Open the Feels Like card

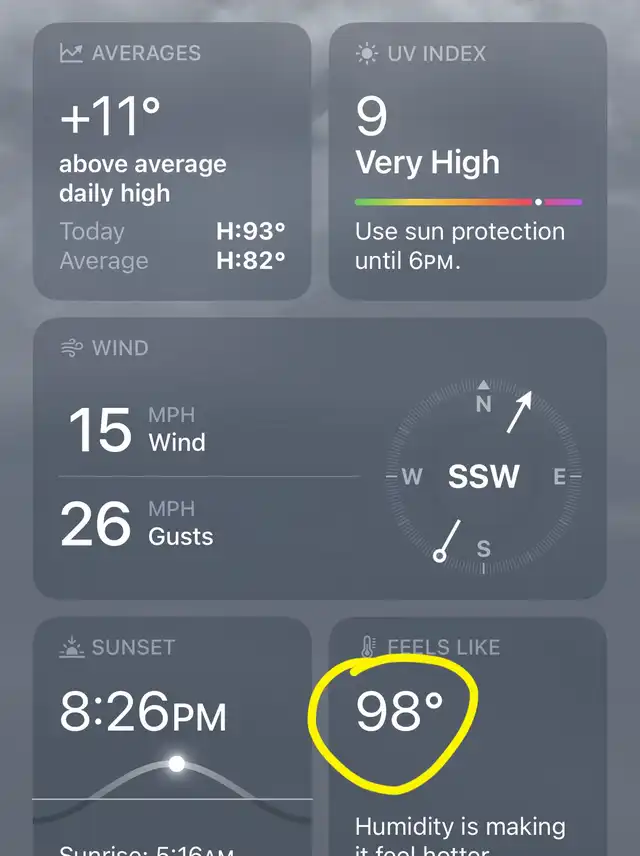[x=468, y=737]
